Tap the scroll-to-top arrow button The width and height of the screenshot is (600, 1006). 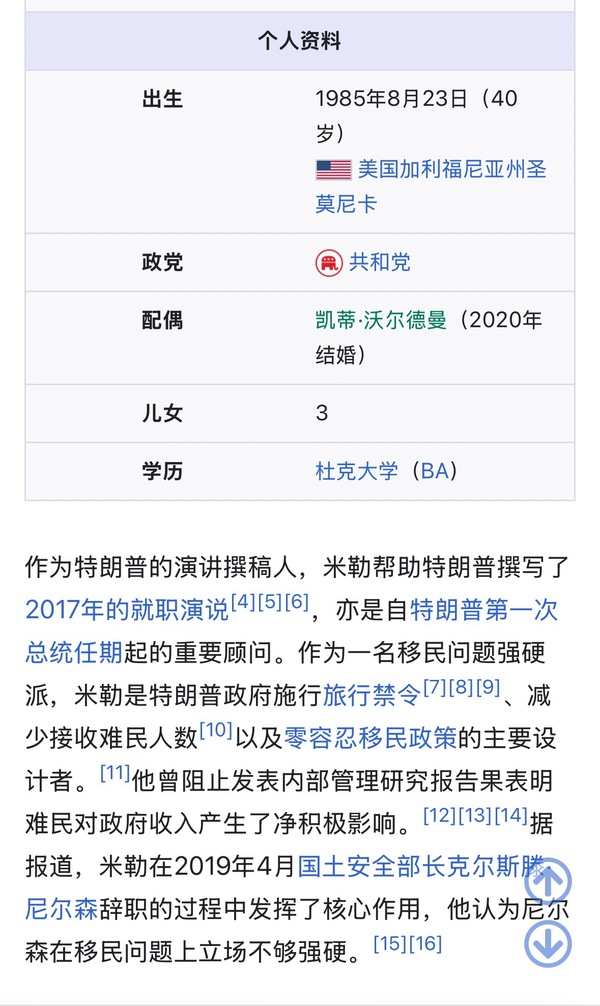point(547,881)
